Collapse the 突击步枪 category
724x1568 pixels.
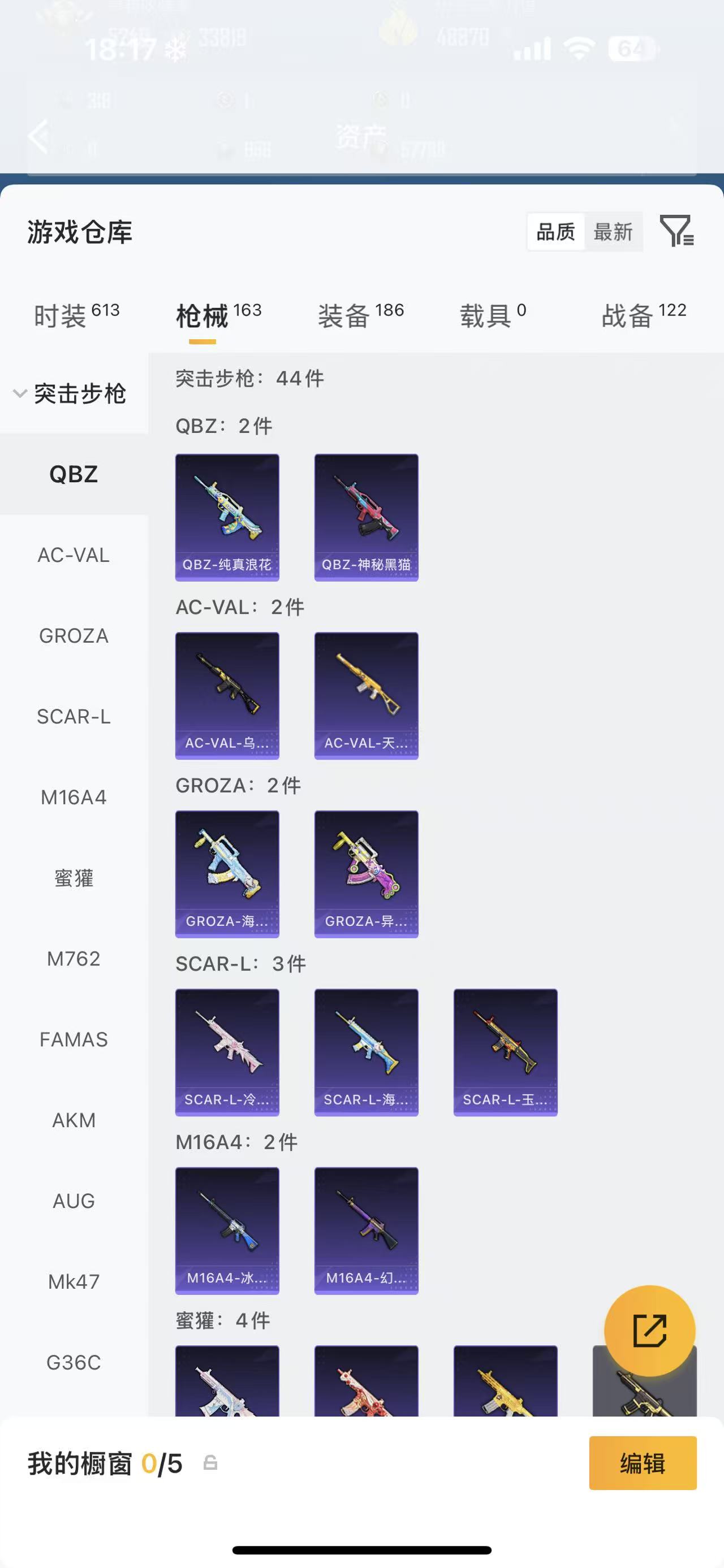[x=70, y=393]
